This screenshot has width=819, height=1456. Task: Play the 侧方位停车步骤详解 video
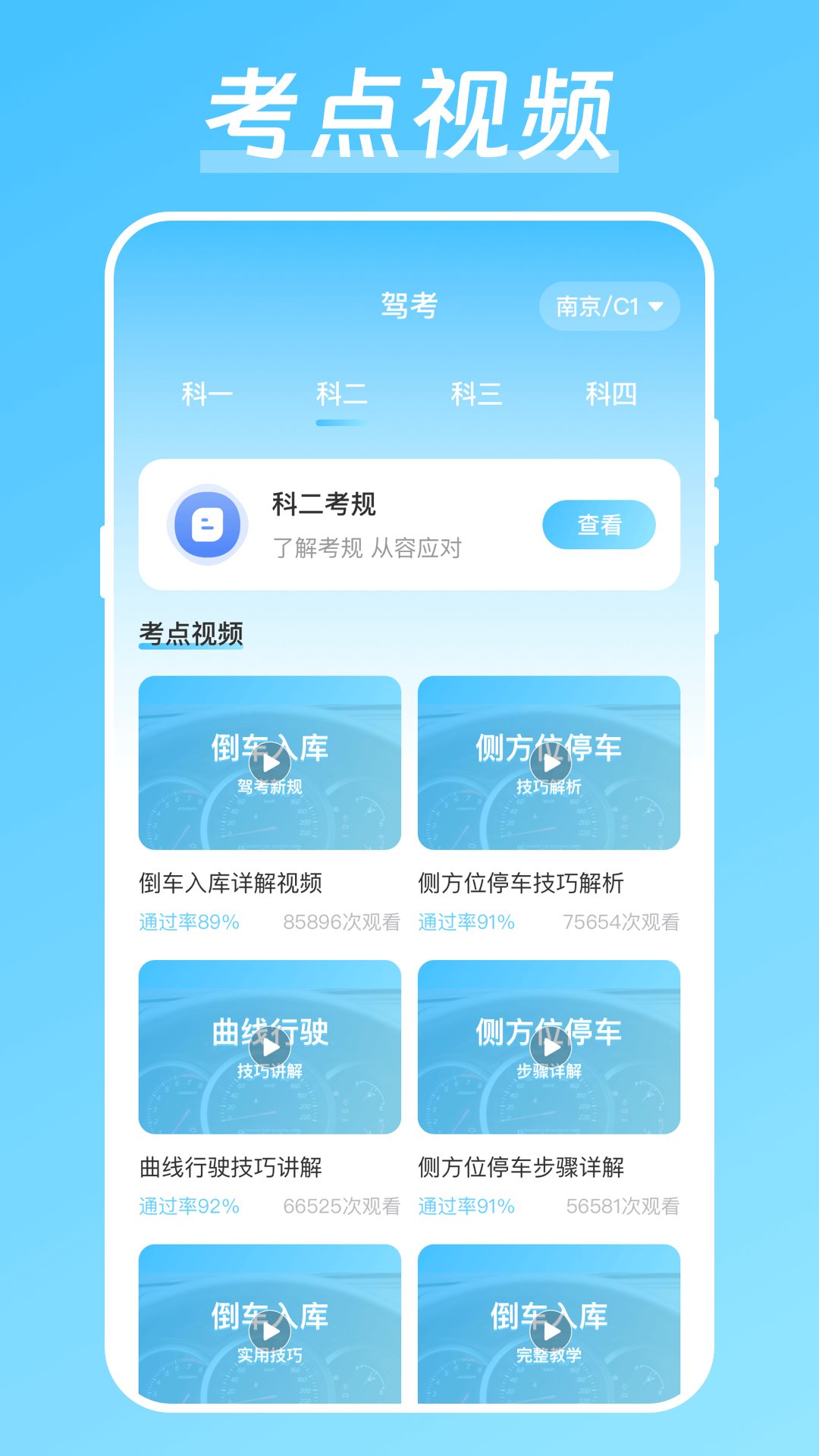click(548, 1048)
